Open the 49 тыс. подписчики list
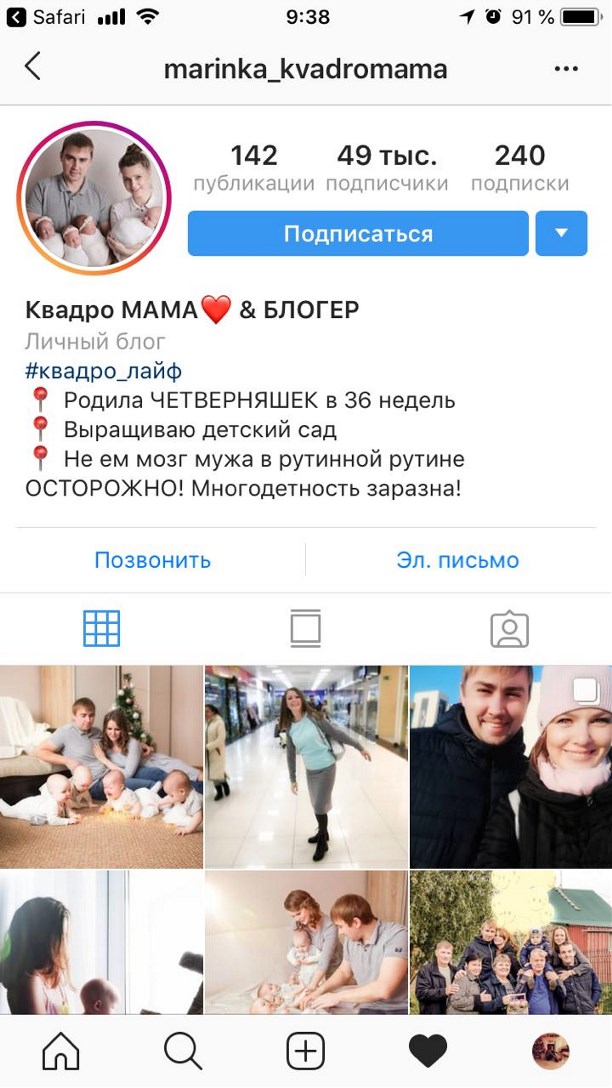 point(386,168)
